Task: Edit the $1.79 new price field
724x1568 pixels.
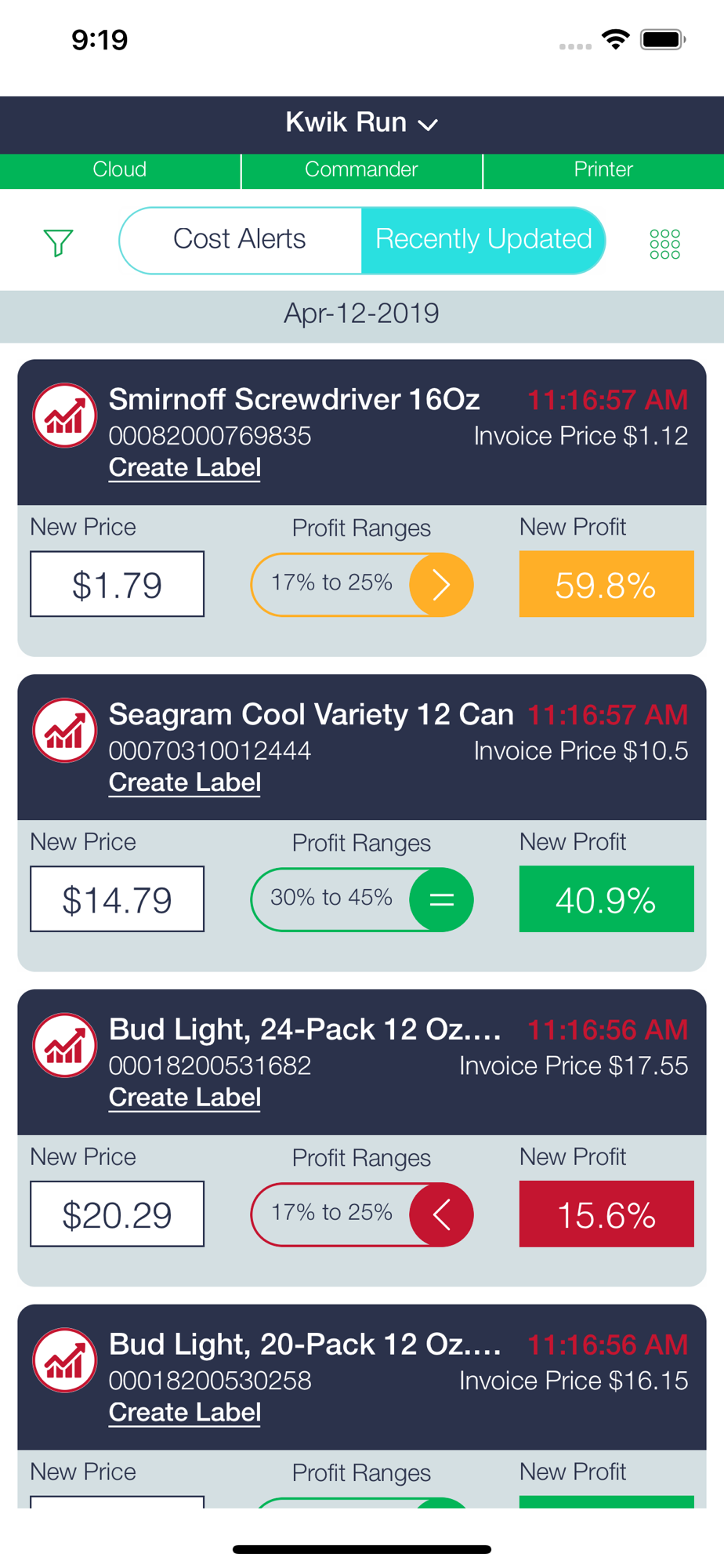Action: point(118,584)
